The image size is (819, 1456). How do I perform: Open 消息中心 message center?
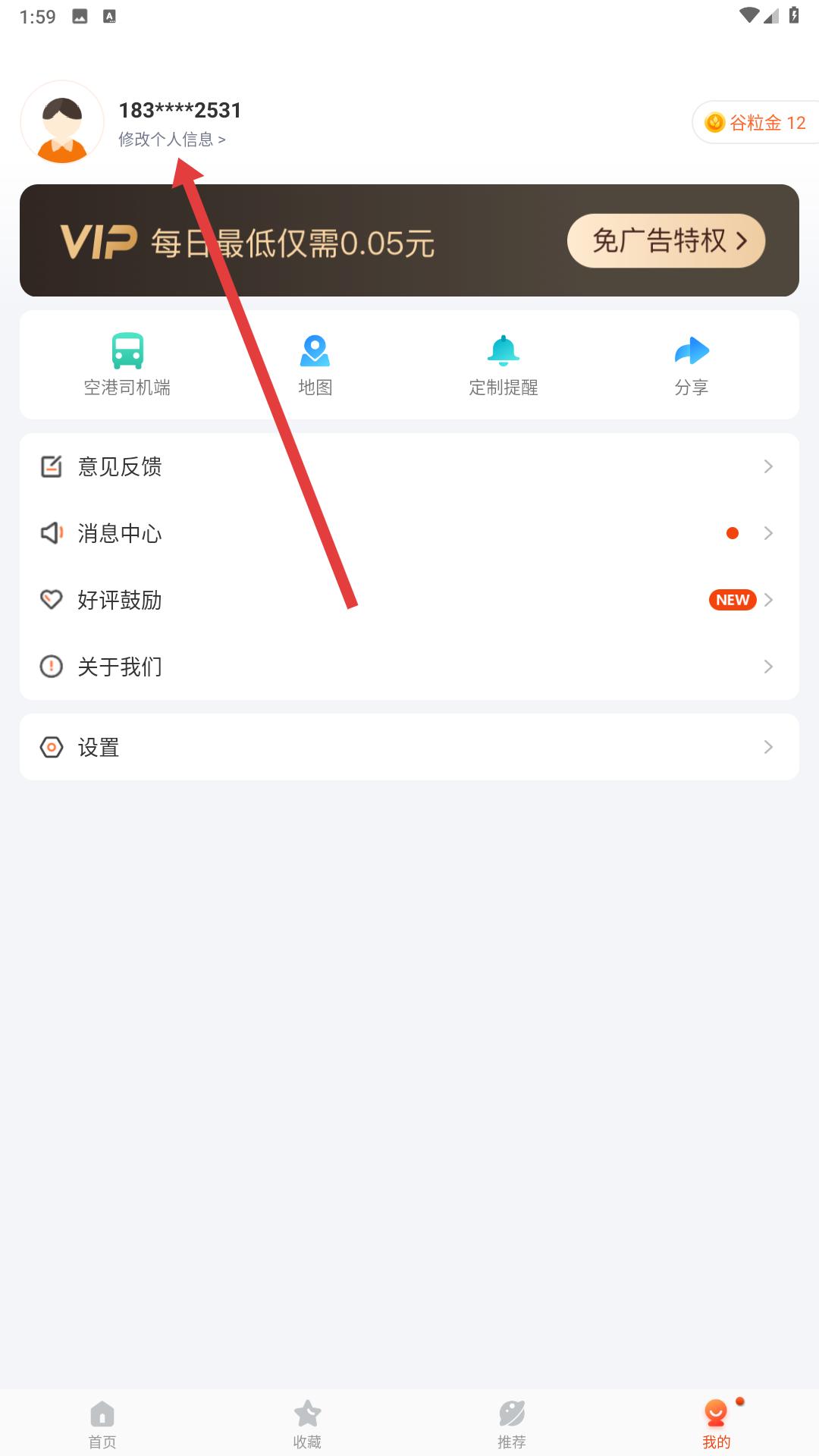coord(409,533)
